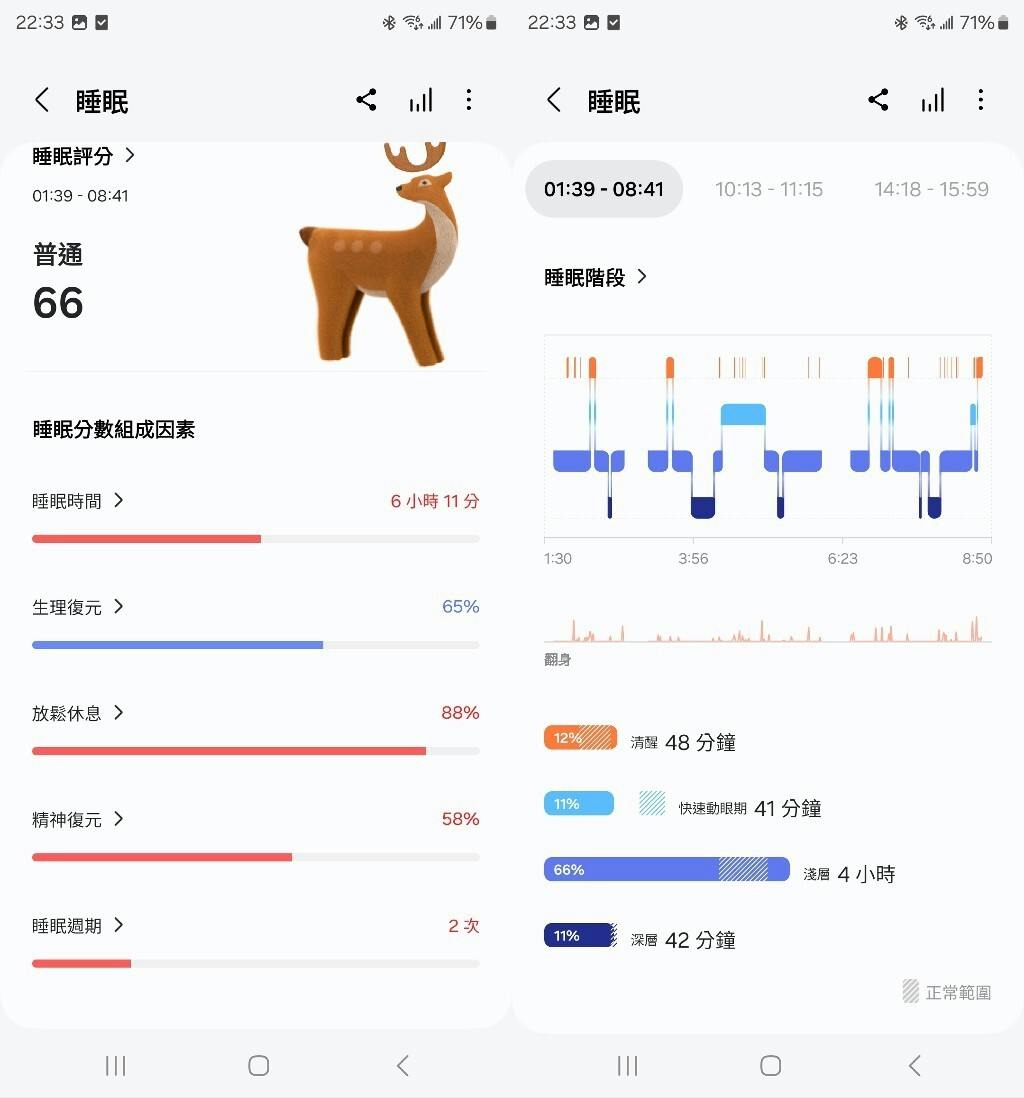1024x1098 pixels.
Task: View the 放鬆休息 details
Action: click(x=78, y=713)
